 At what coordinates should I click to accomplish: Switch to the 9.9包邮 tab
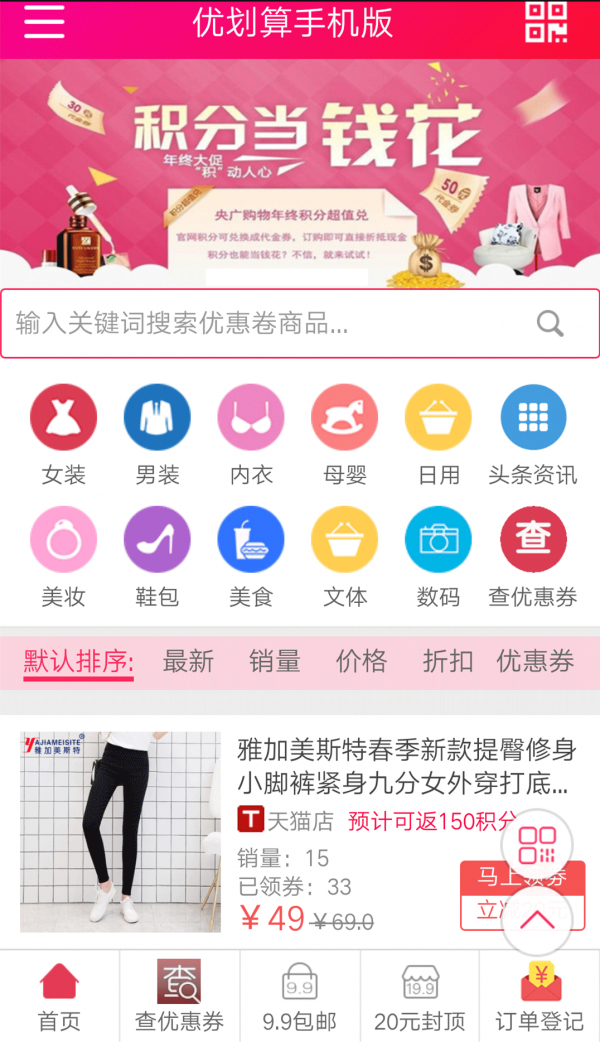(300, 996)
